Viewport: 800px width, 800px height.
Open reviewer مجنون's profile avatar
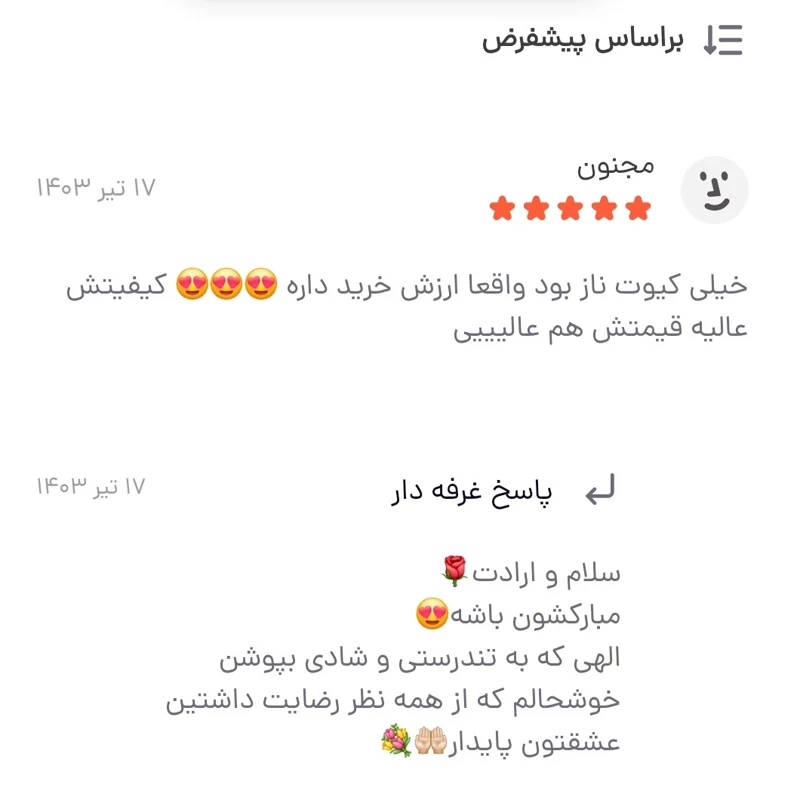(714, 190)
